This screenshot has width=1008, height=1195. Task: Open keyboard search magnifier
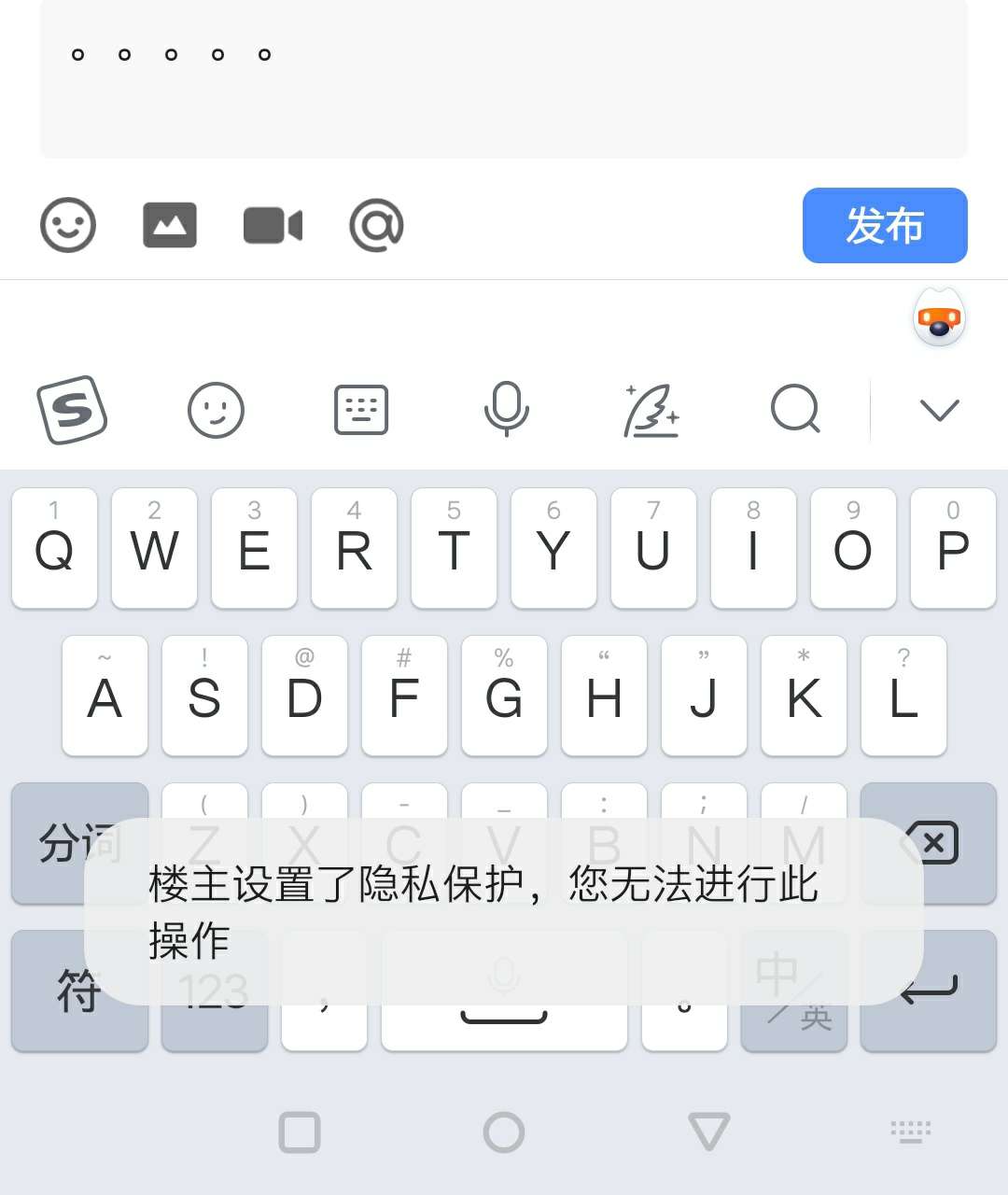point(795,410)
